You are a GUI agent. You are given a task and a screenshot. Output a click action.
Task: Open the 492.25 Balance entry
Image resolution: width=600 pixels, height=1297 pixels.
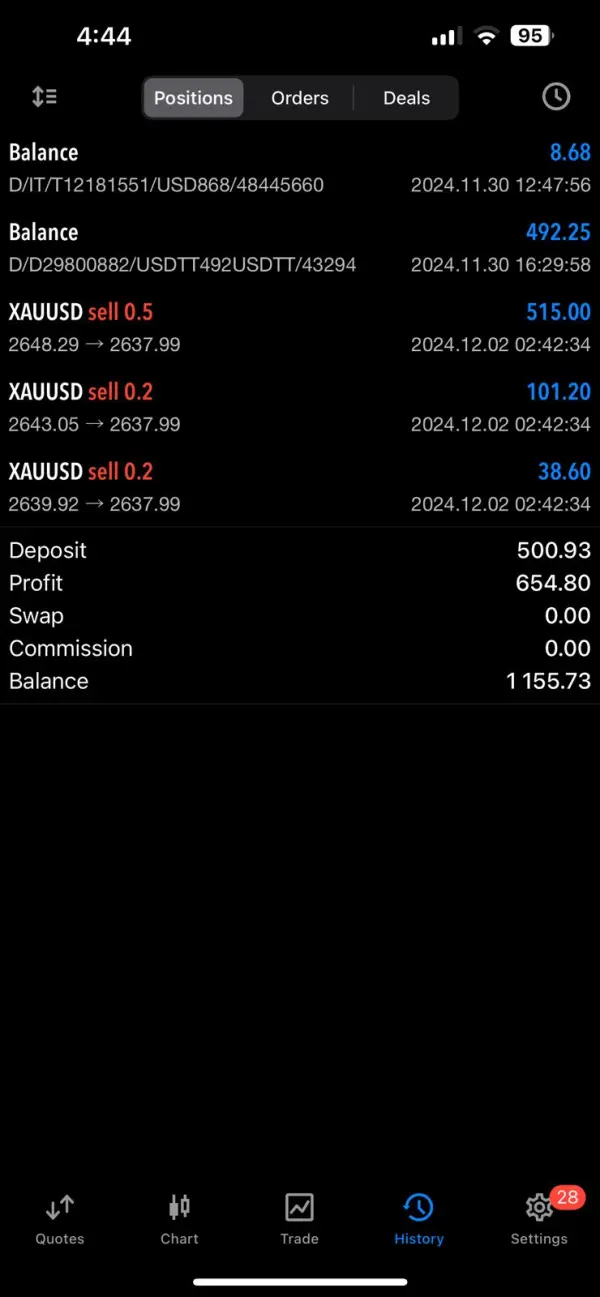(300, 248)
